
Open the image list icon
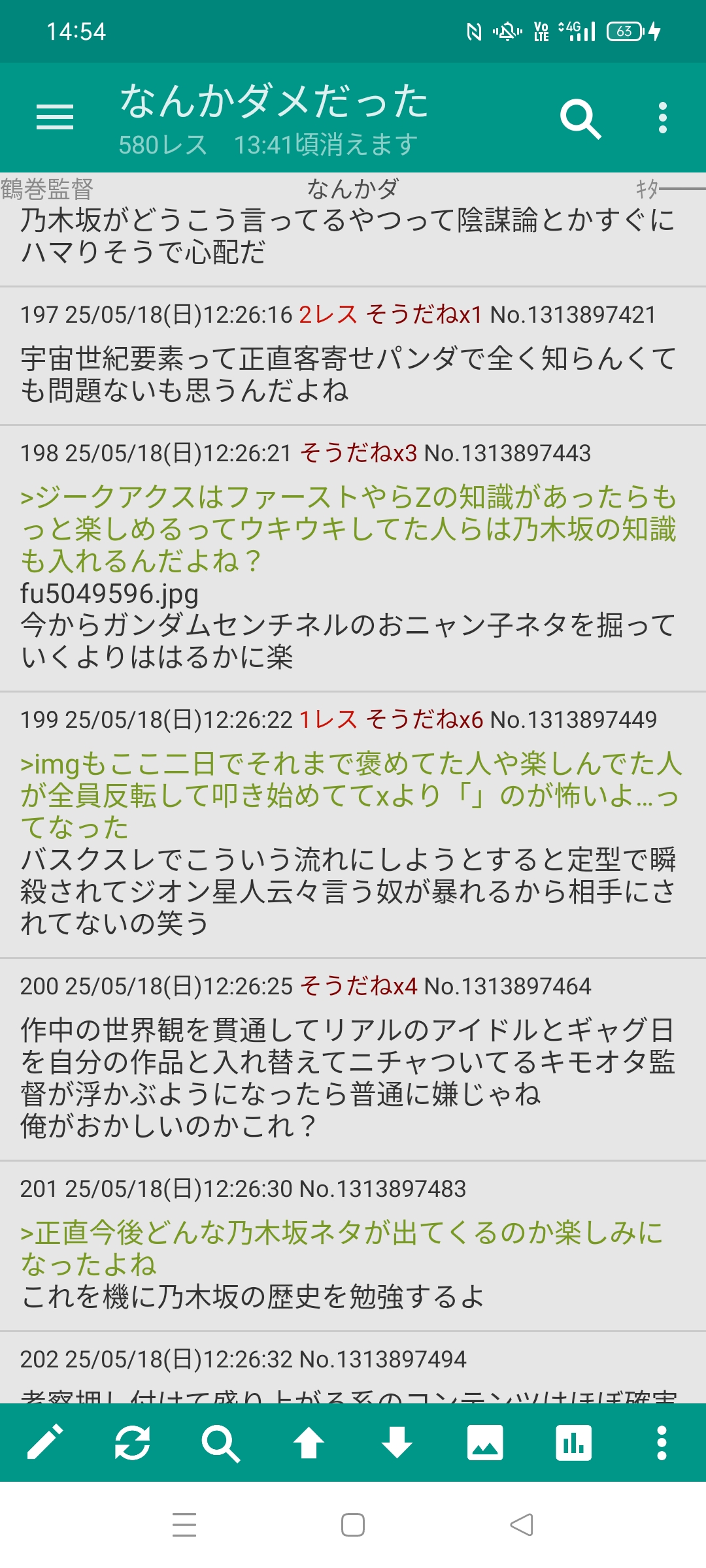click(x=485, y=1442)
